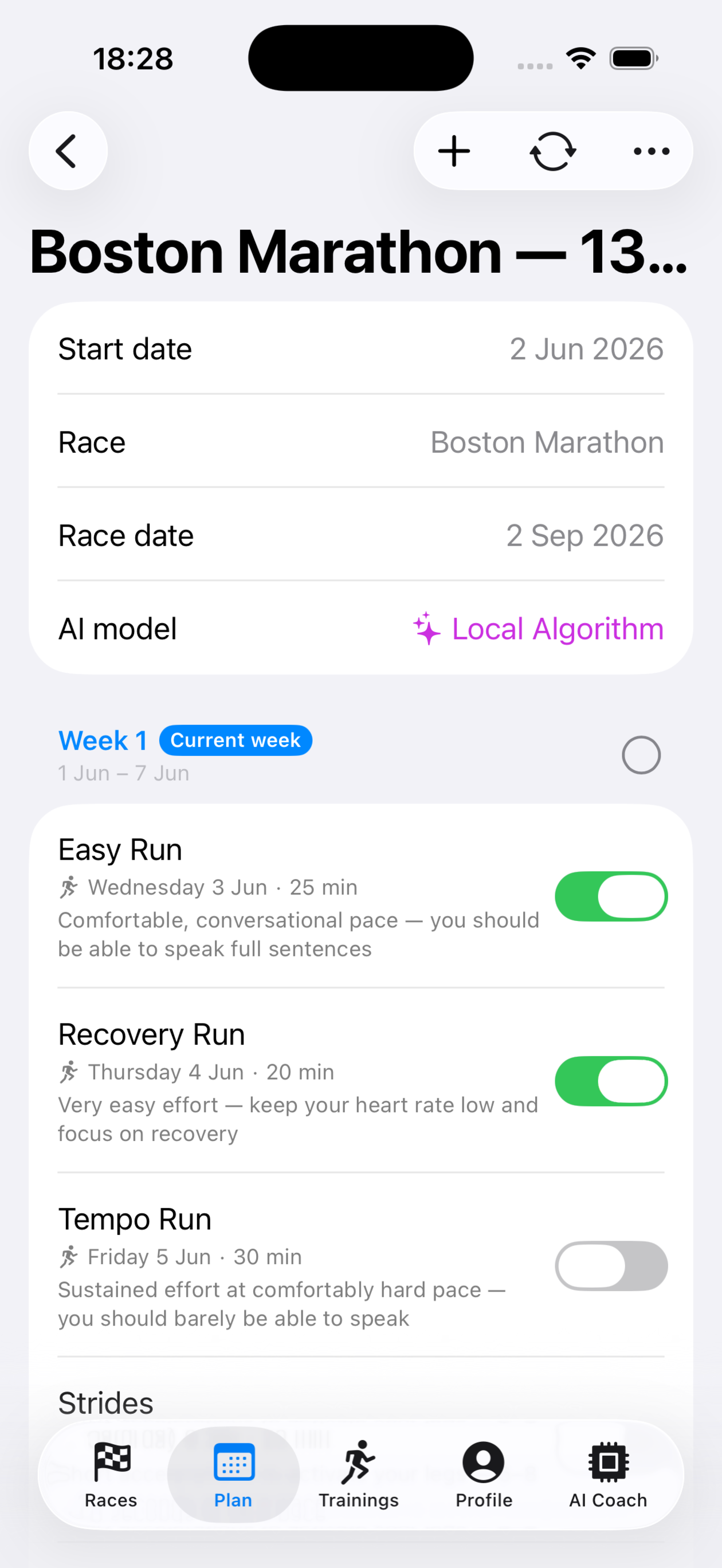
Task: Go back using the back arrow
Action: (68, 151)
